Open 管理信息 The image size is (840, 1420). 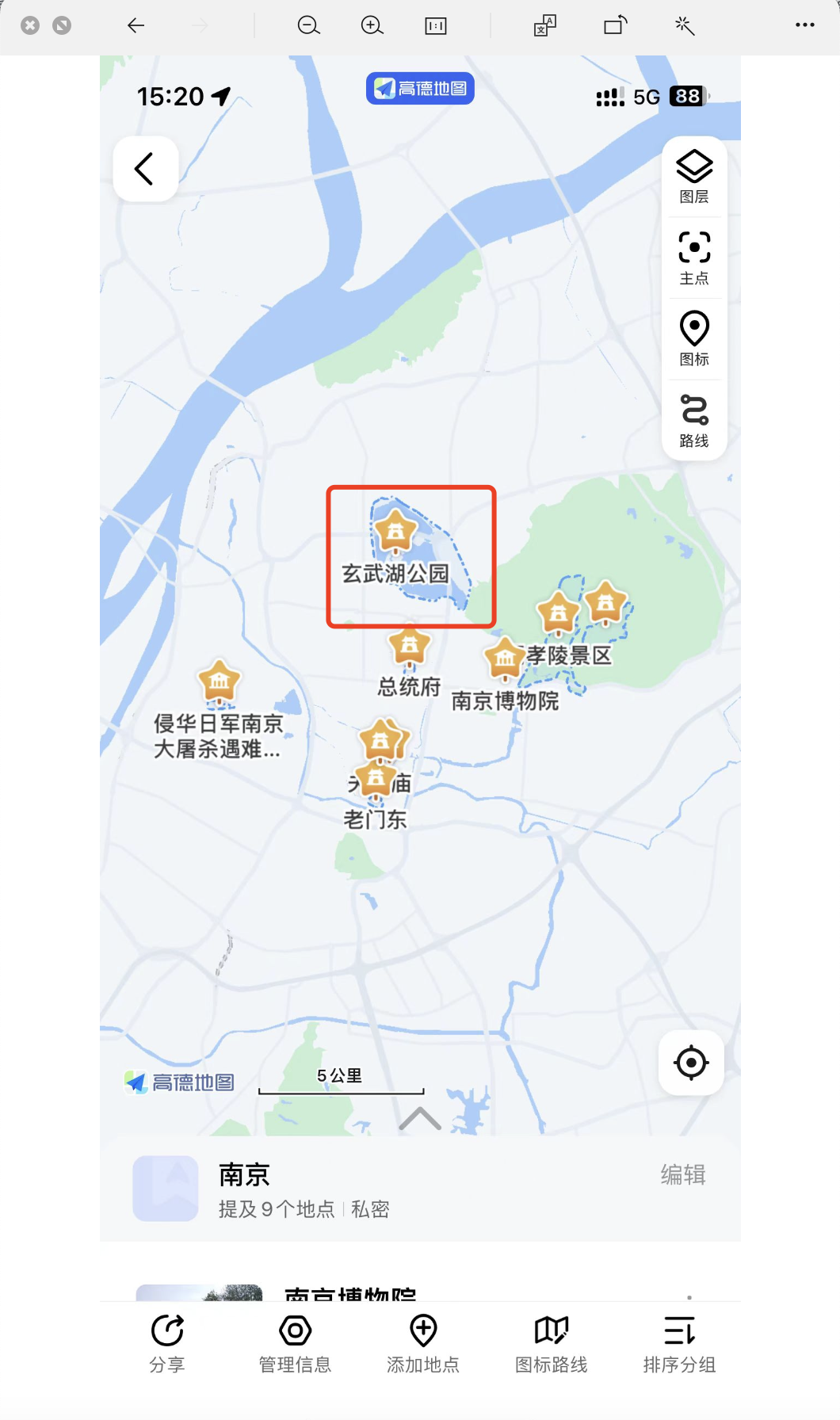click(x=295, y=1342)
